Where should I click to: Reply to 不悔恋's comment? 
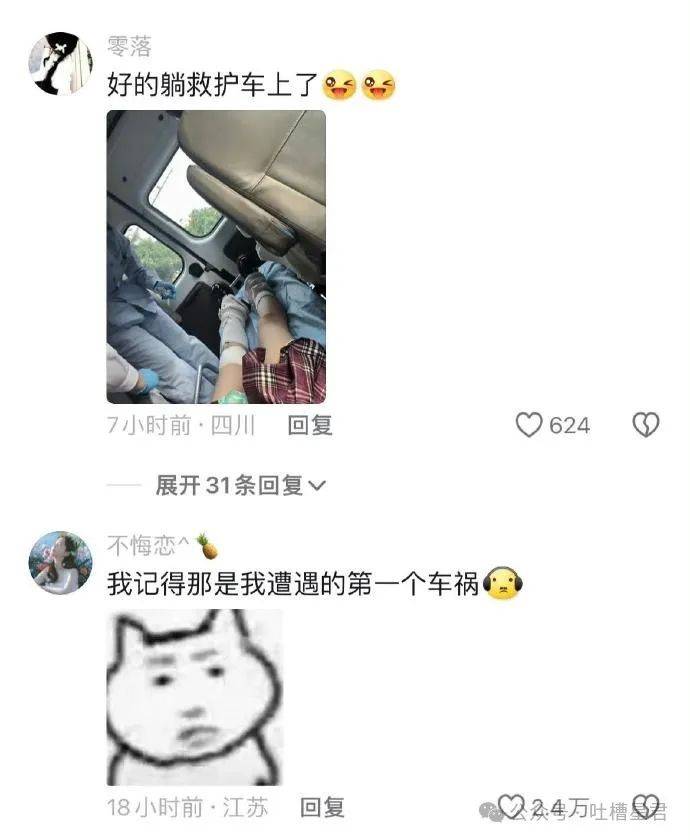tap(322, 807)
